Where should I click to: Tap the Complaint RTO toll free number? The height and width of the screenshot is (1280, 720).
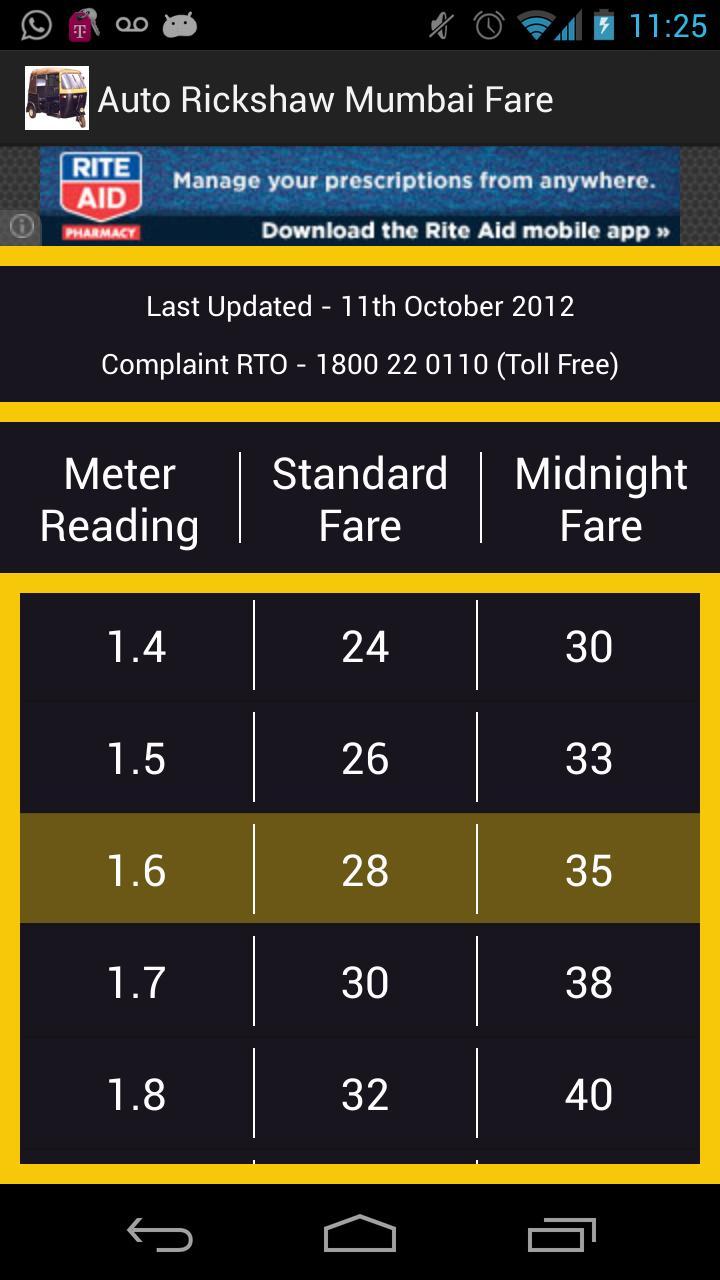360,364
